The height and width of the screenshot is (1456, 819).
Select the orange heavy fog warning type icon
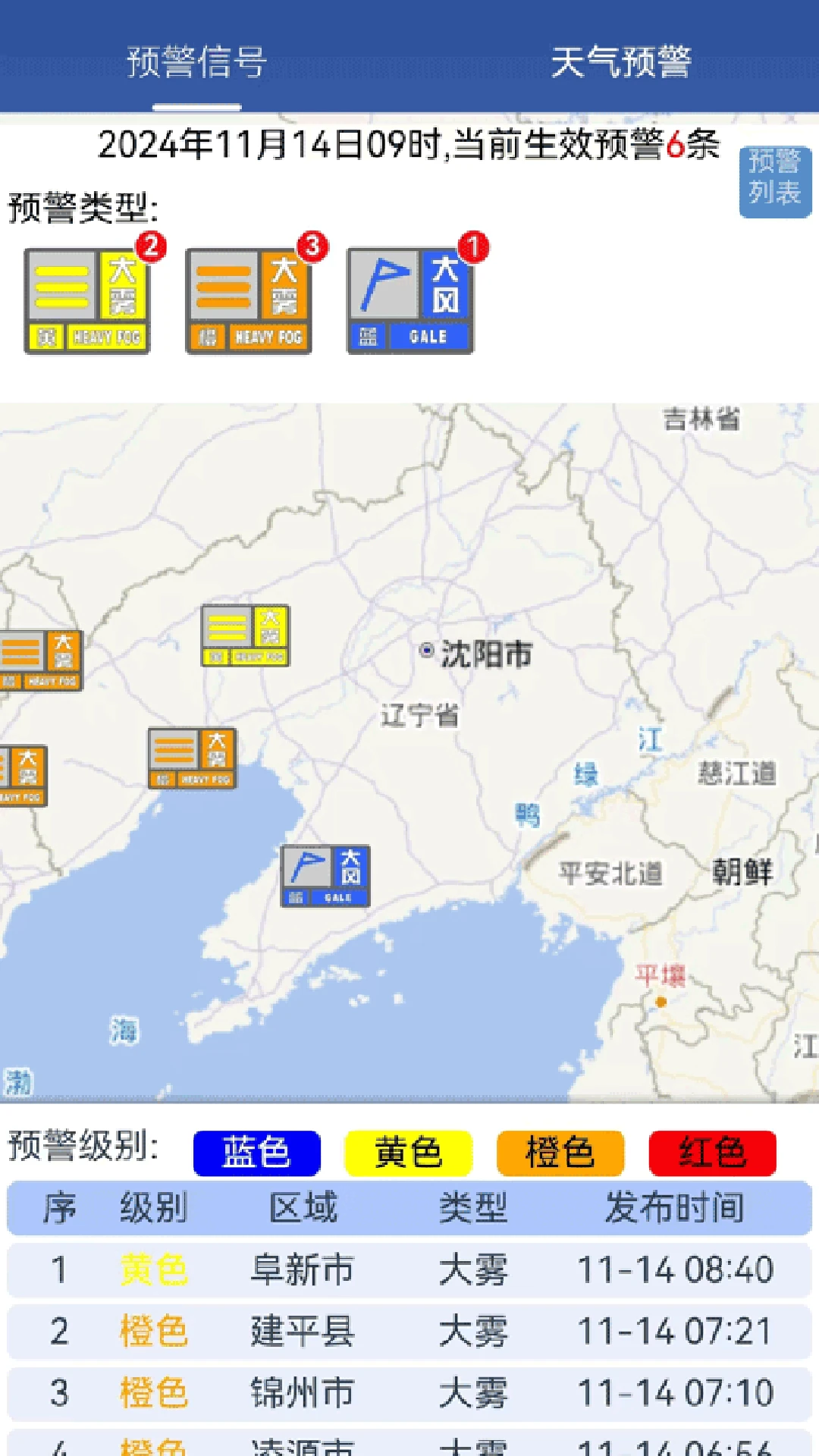coord(248,298)
